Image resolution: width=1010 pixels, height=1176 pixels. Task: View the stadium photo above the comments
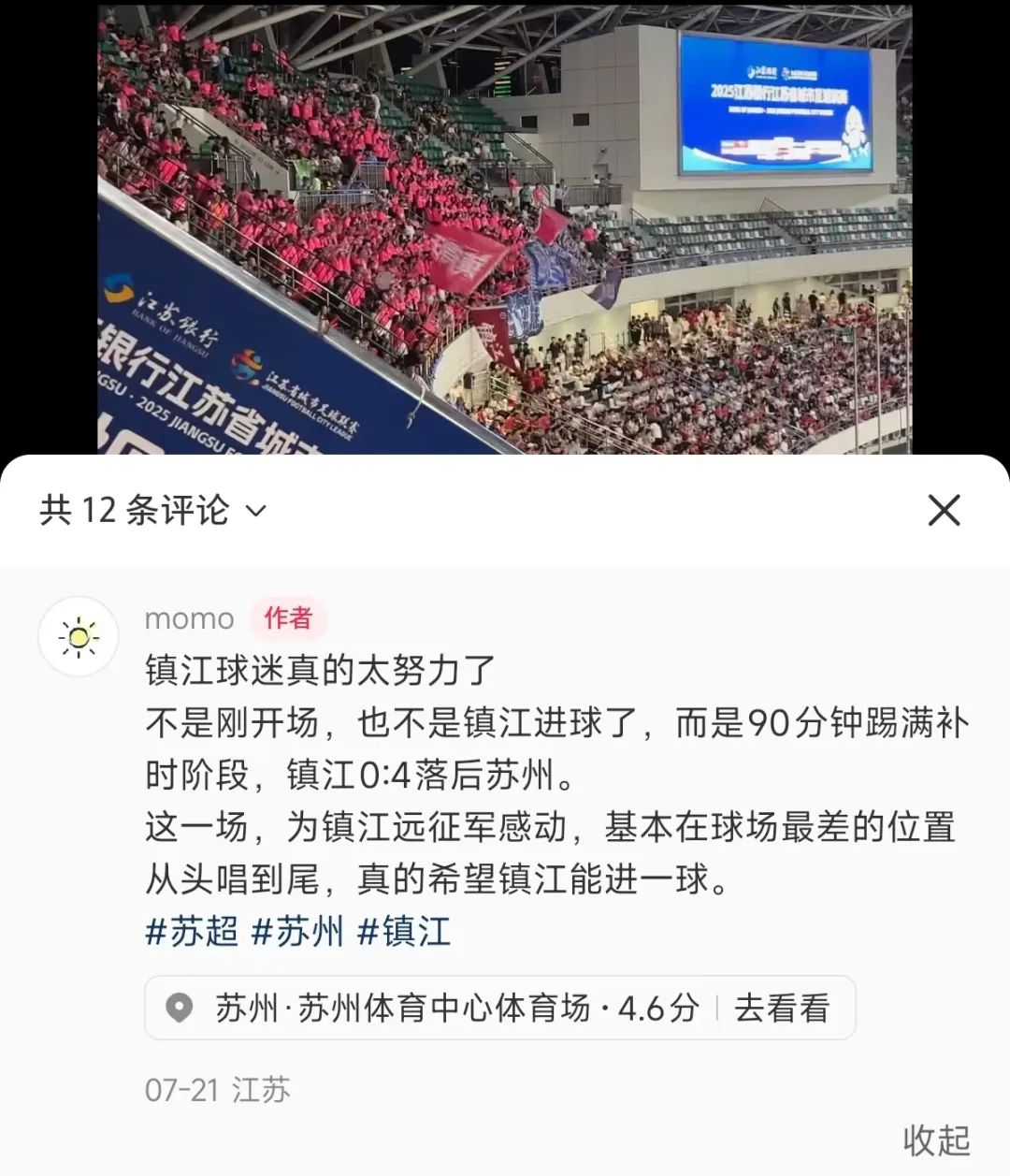pos(505,229)
